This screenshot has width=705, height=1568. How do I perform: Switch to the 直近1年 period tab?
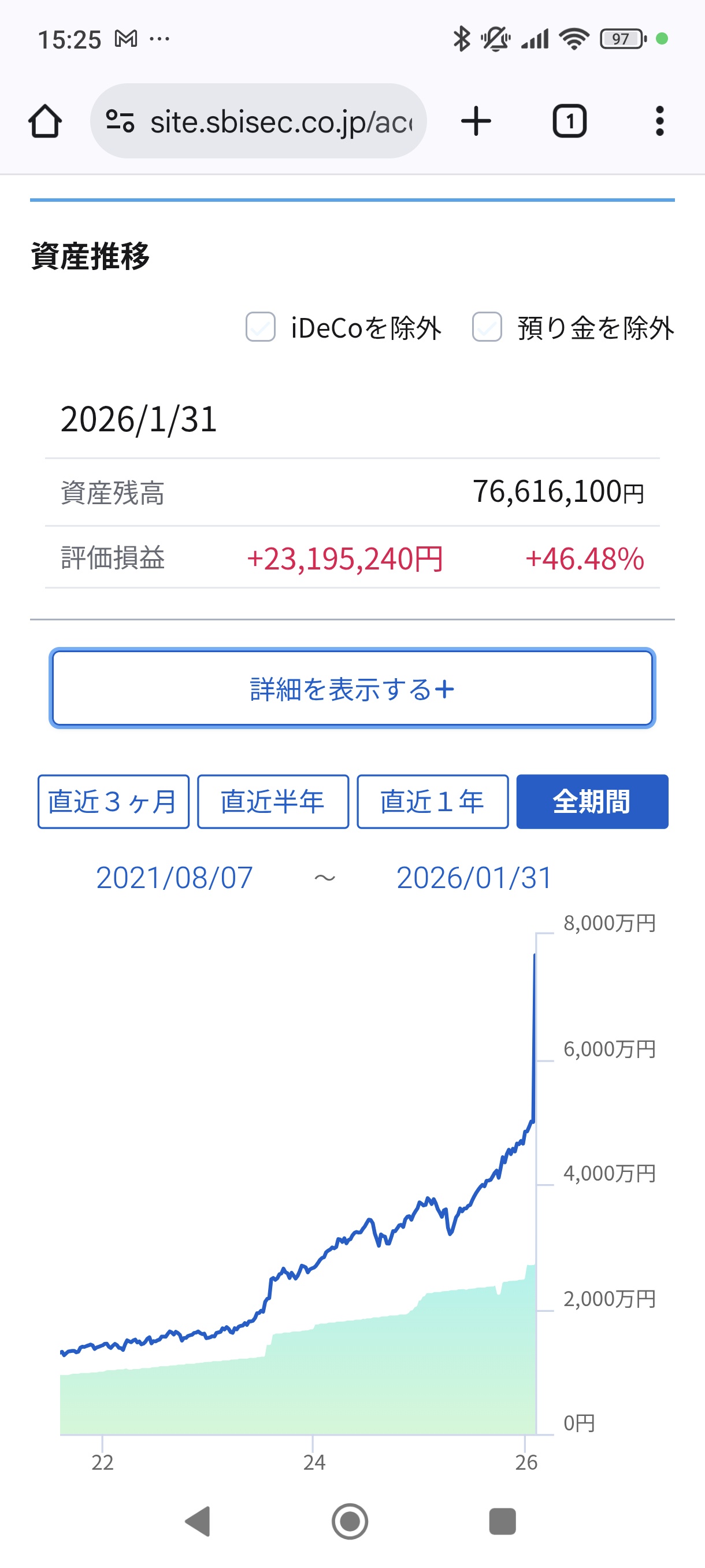(x=432, y=802)
